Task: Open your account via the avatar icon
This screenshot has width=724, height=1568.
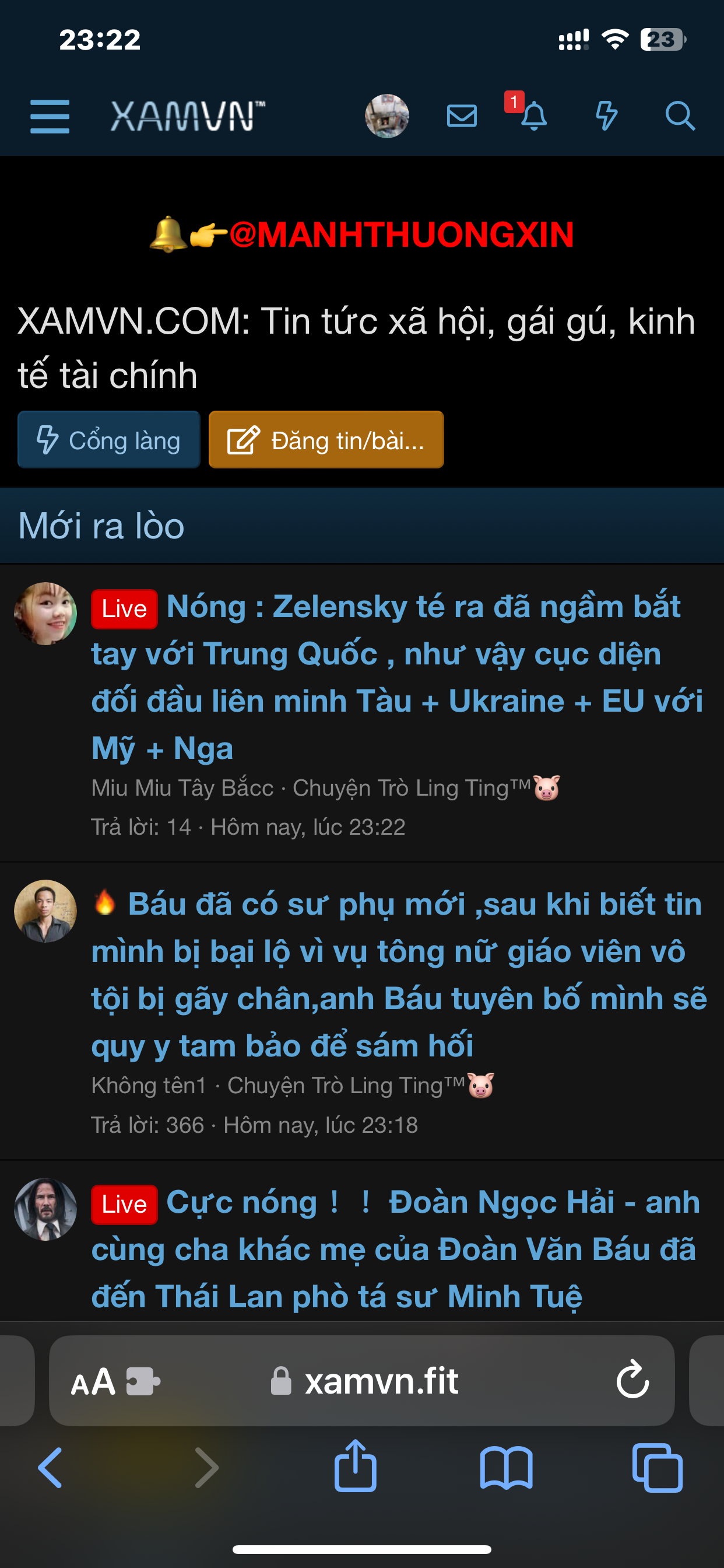Action: pyautogui.click(x=388, y=116)
